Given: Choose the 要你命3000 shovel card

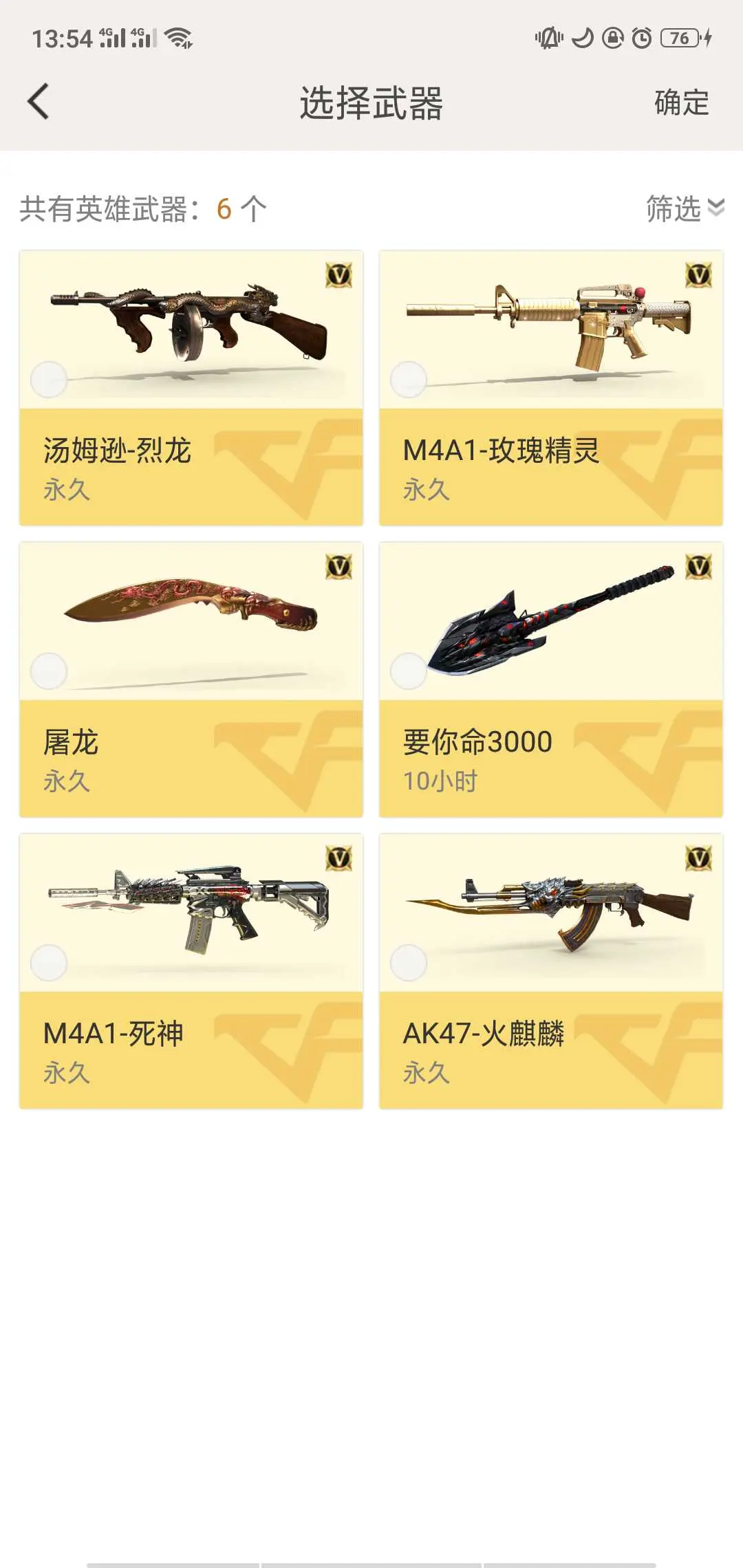Looking at the screenshot, I should 550,679.
